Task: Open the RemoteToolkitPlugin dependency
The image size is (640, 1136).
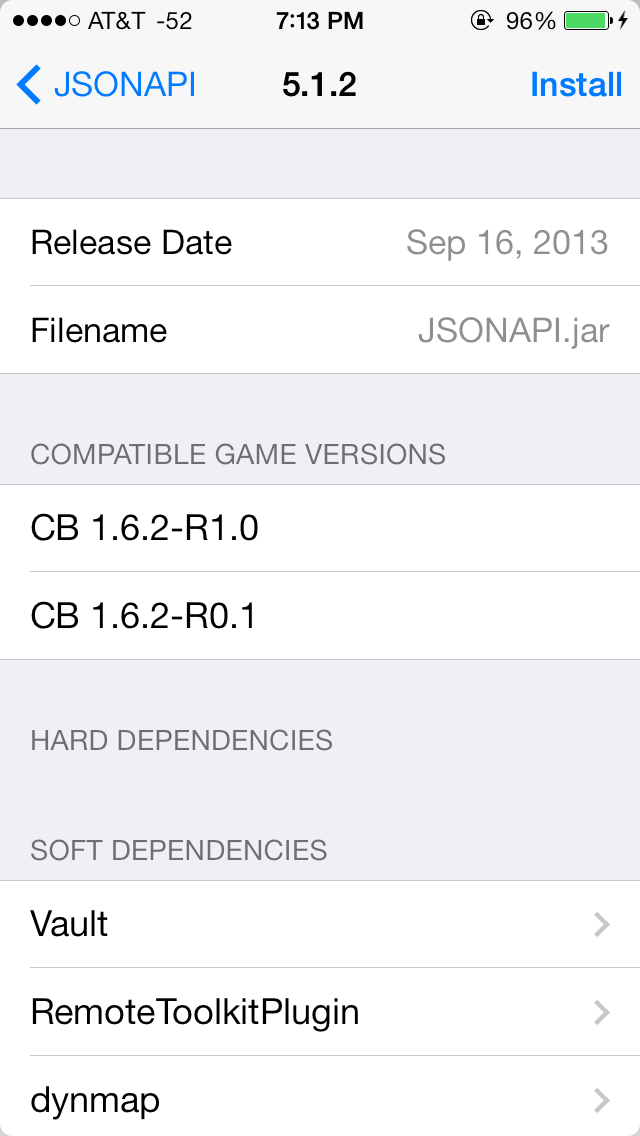Action: 320,1012
